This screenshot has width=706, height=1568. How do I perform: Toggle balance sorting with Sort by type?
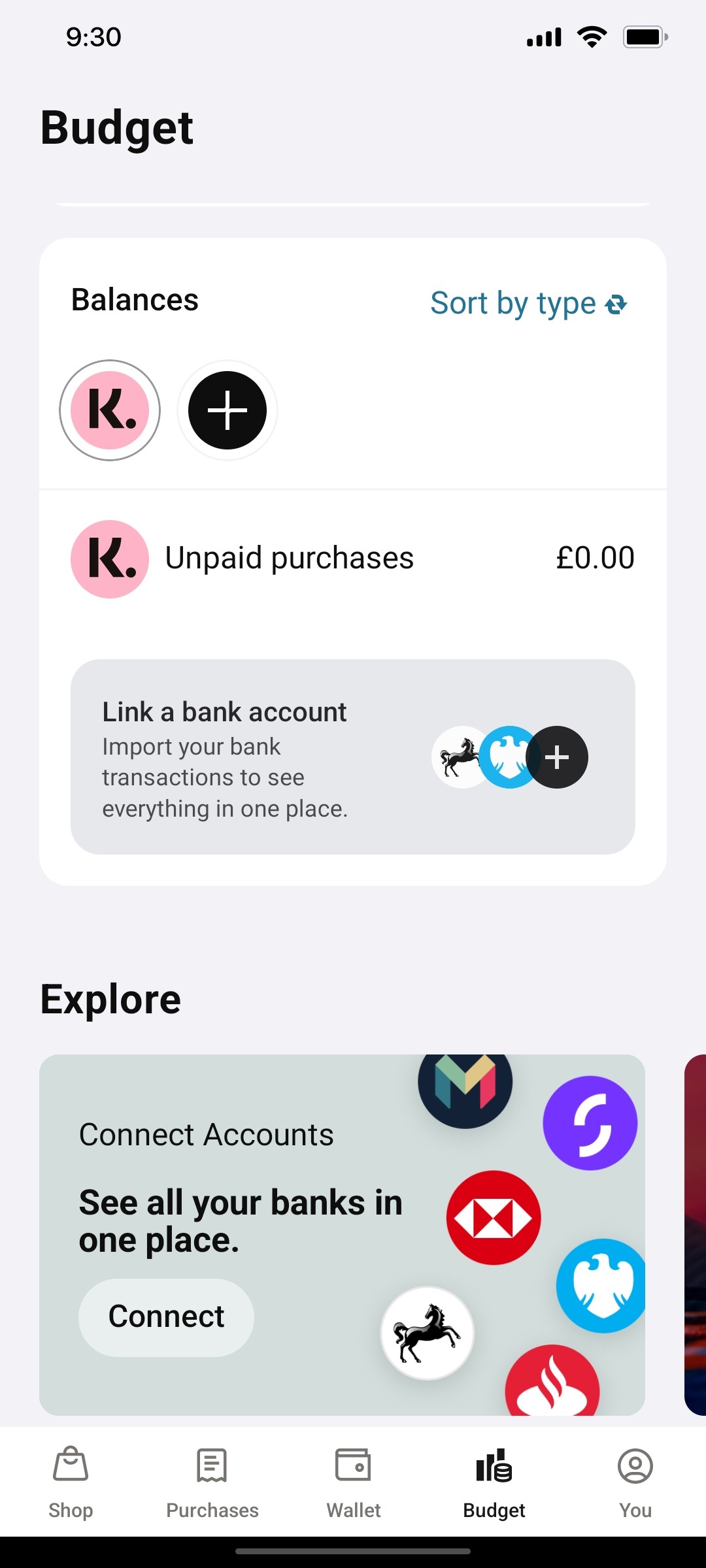(x=528, y=302)
